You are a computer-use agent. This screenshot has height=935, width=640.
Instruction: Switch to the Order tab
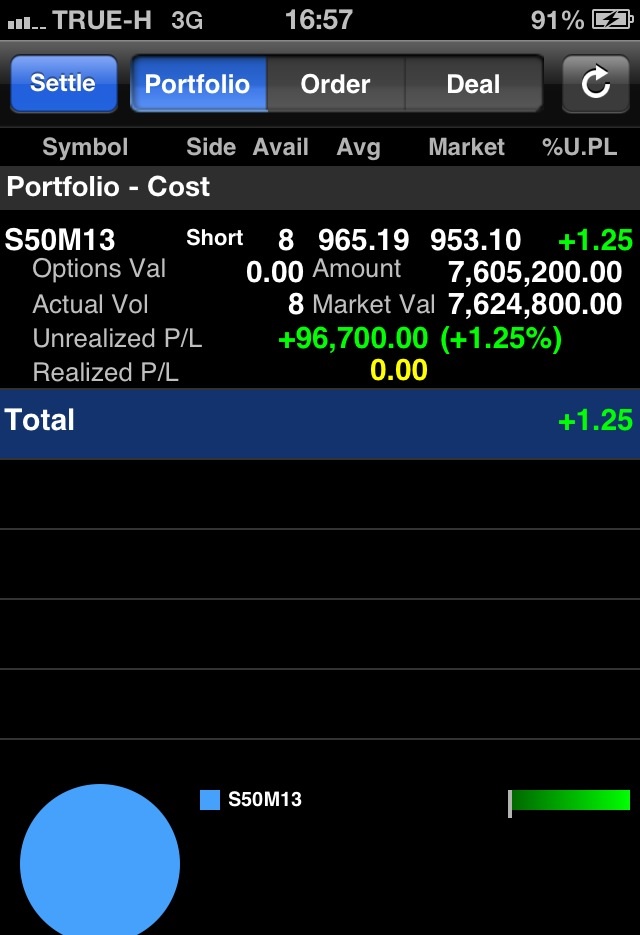click(336, 83)
